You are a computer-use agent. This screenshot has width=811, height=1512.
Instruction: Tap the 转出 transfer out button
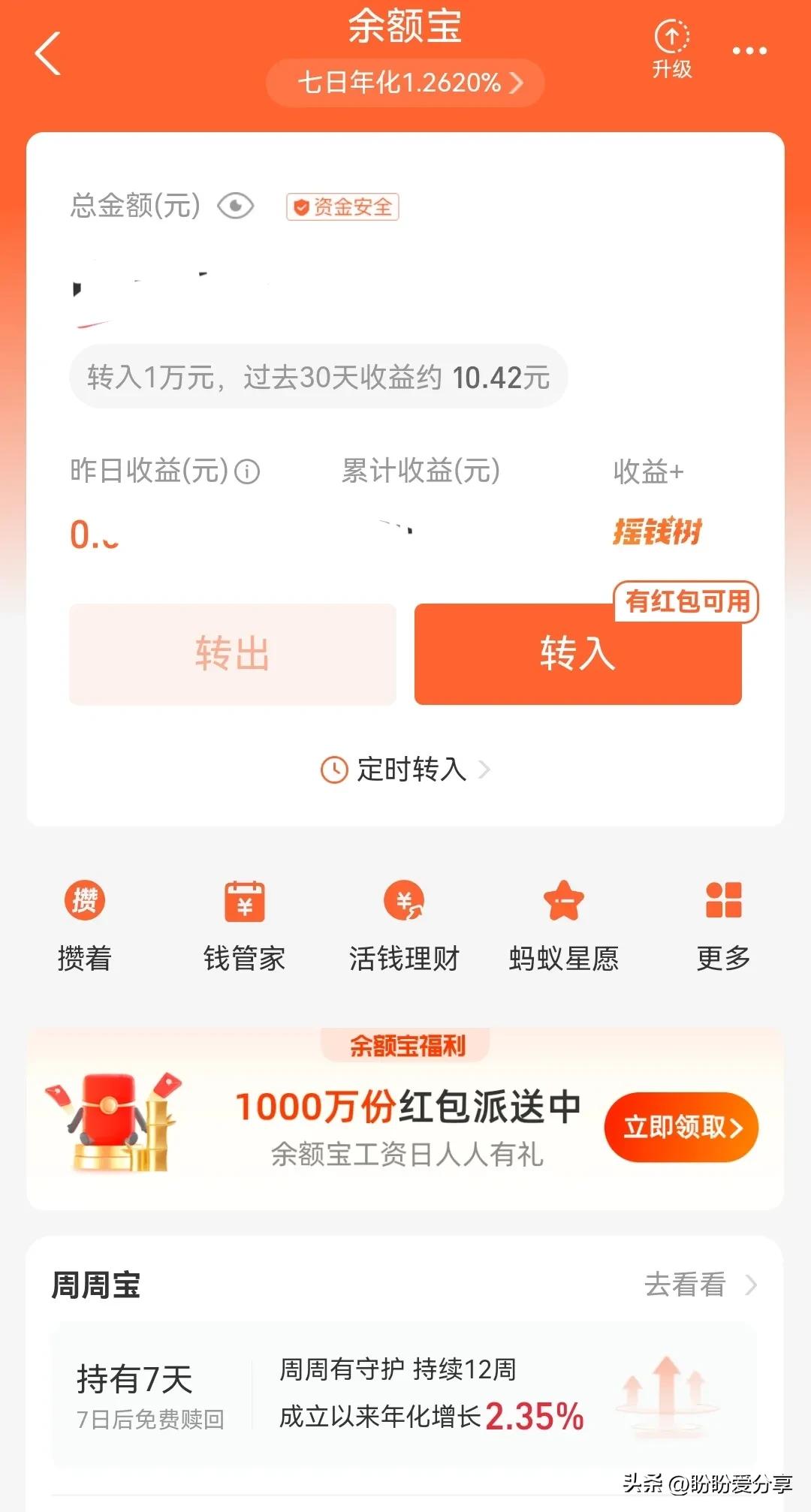(x=232, y=654)
